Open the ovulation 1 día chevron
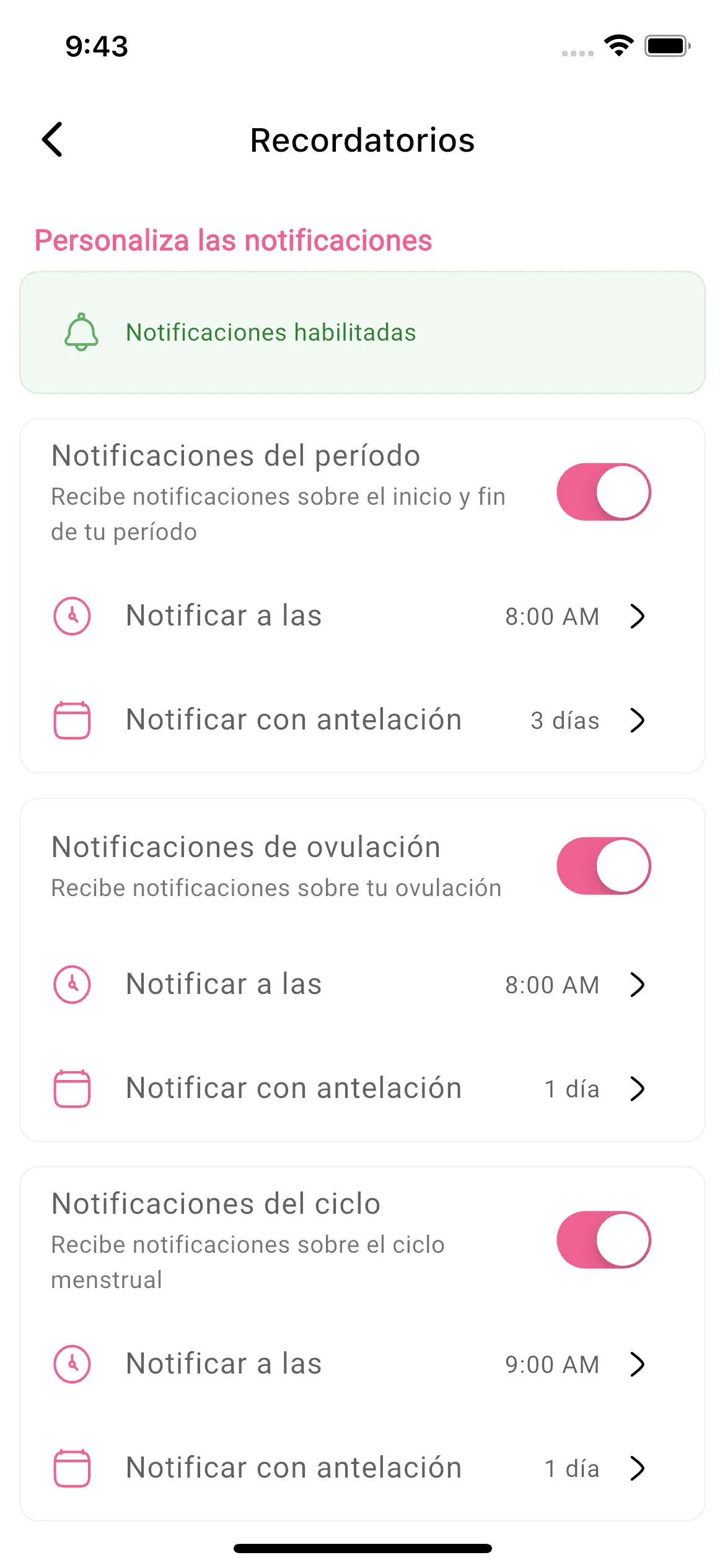The height and width of the screenshot is (1568, 725). 638,1089
